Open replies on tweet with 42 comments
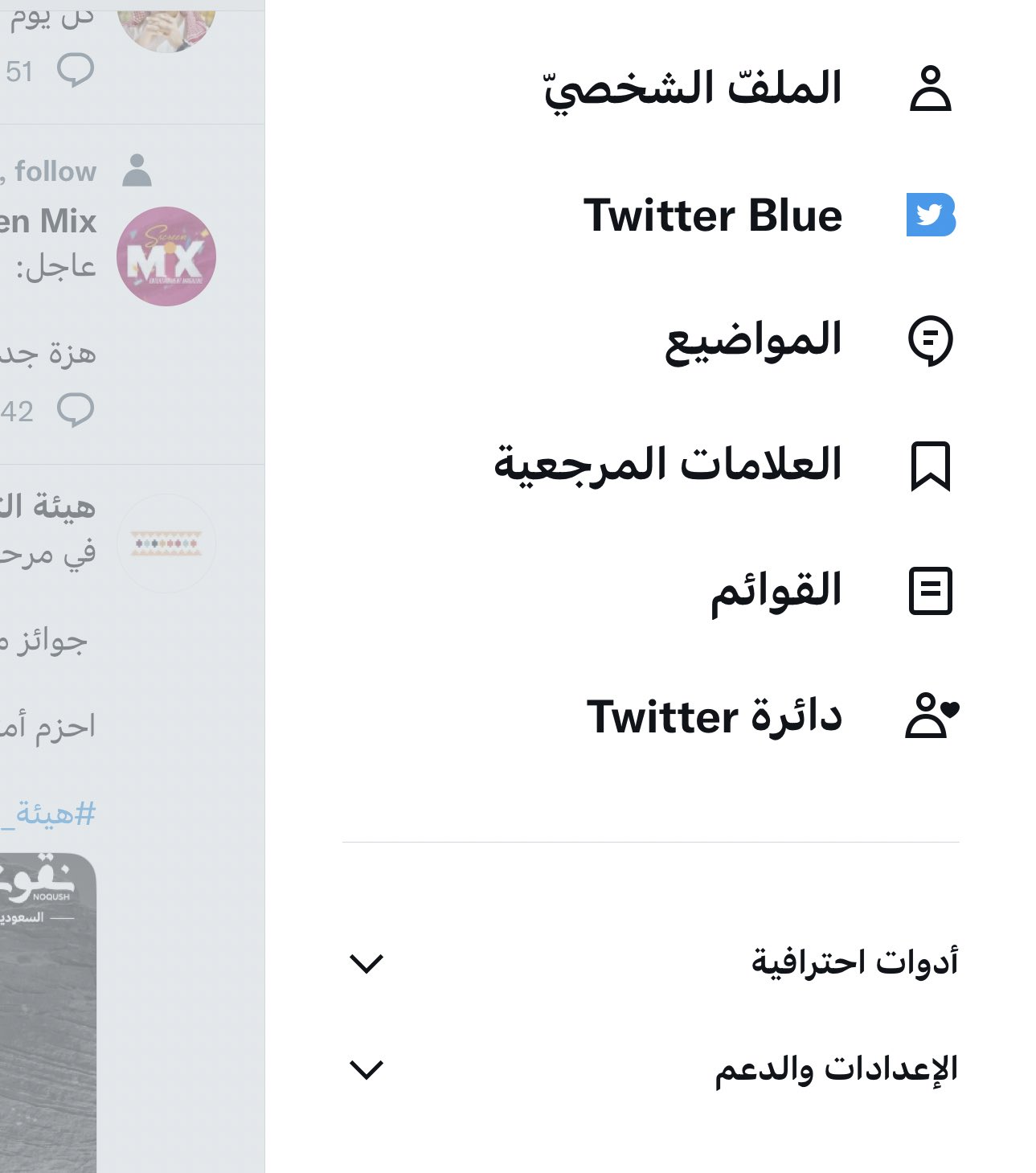The image size is (1036, 1173). 76,410
